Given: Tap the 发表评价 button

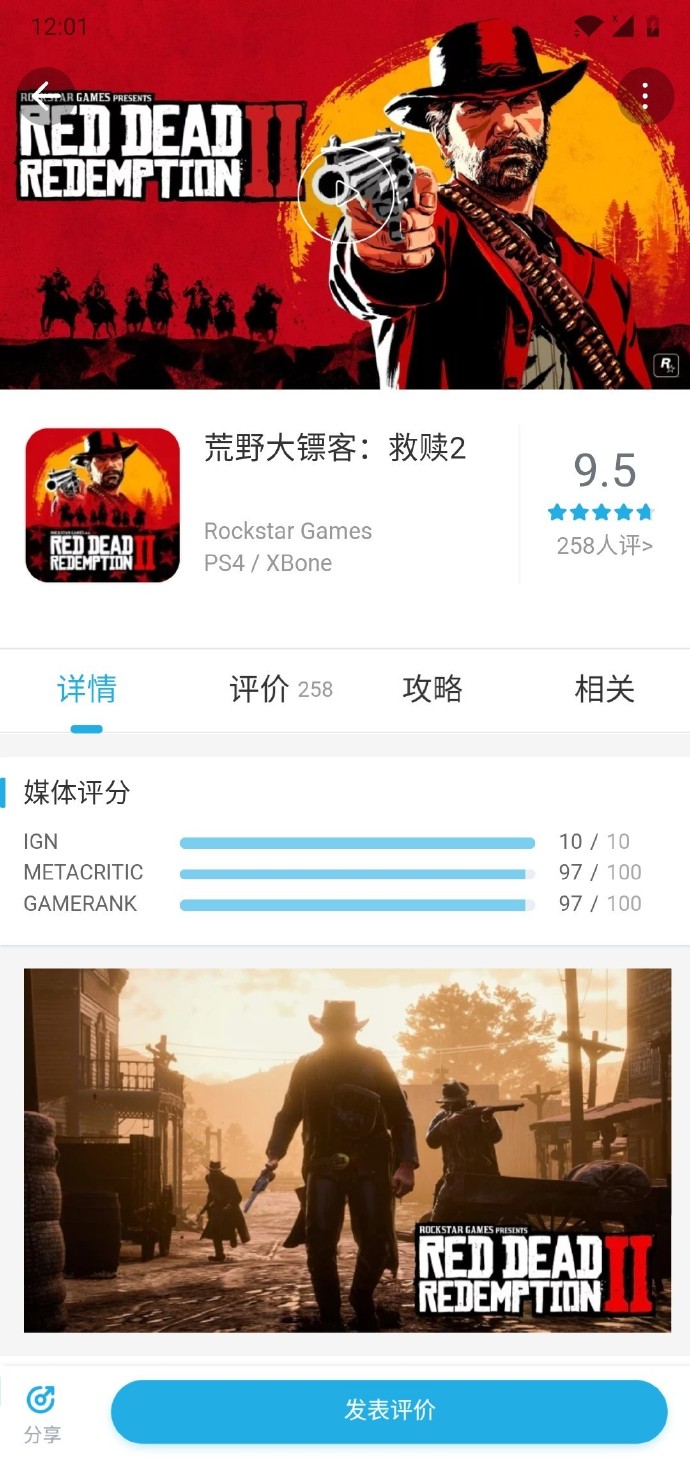Looking at the screenshot, I should point(389,1410).
